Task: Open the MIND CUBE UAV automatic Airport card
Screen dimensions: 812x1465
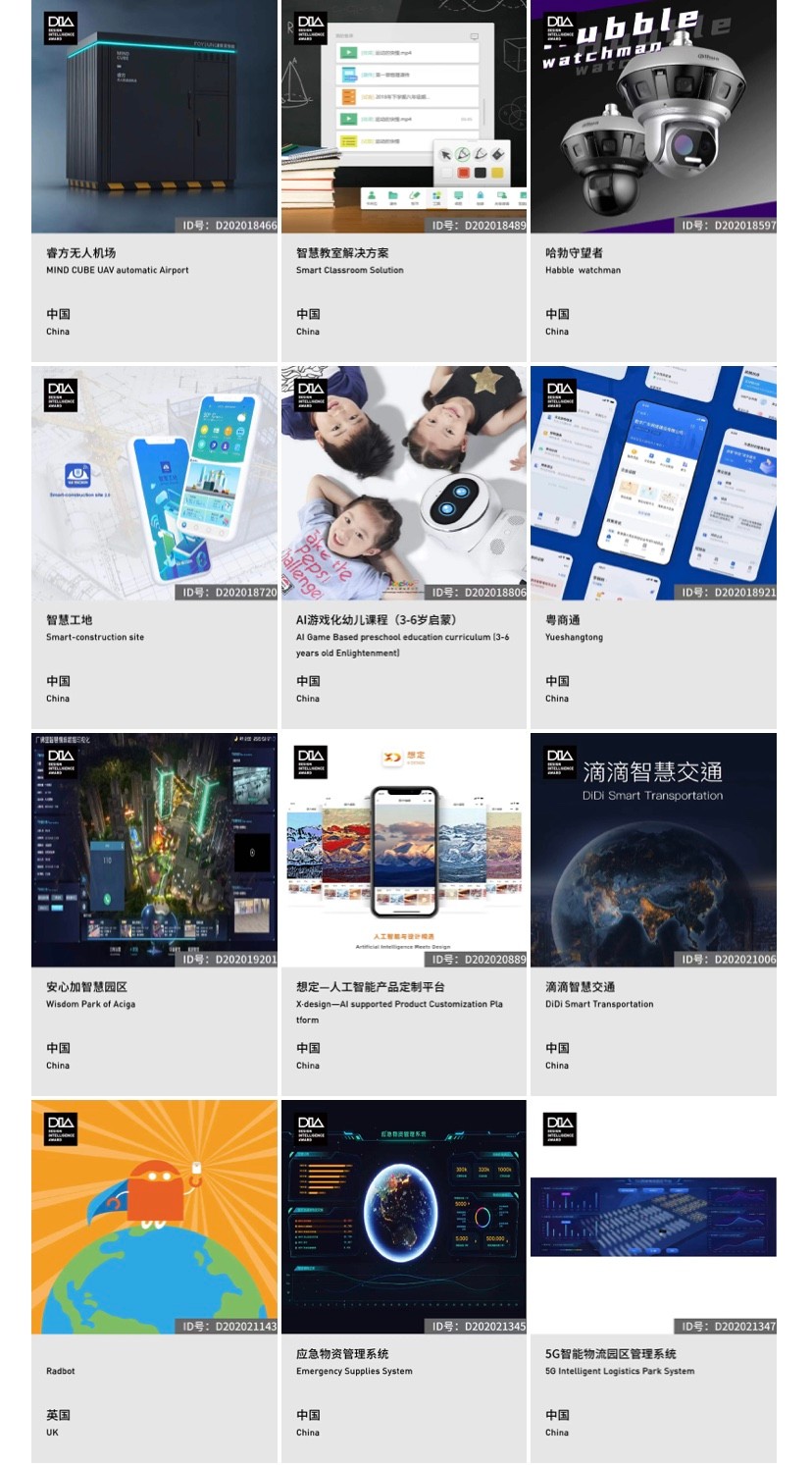Action: pyautogui.click(x=154, y=118)
